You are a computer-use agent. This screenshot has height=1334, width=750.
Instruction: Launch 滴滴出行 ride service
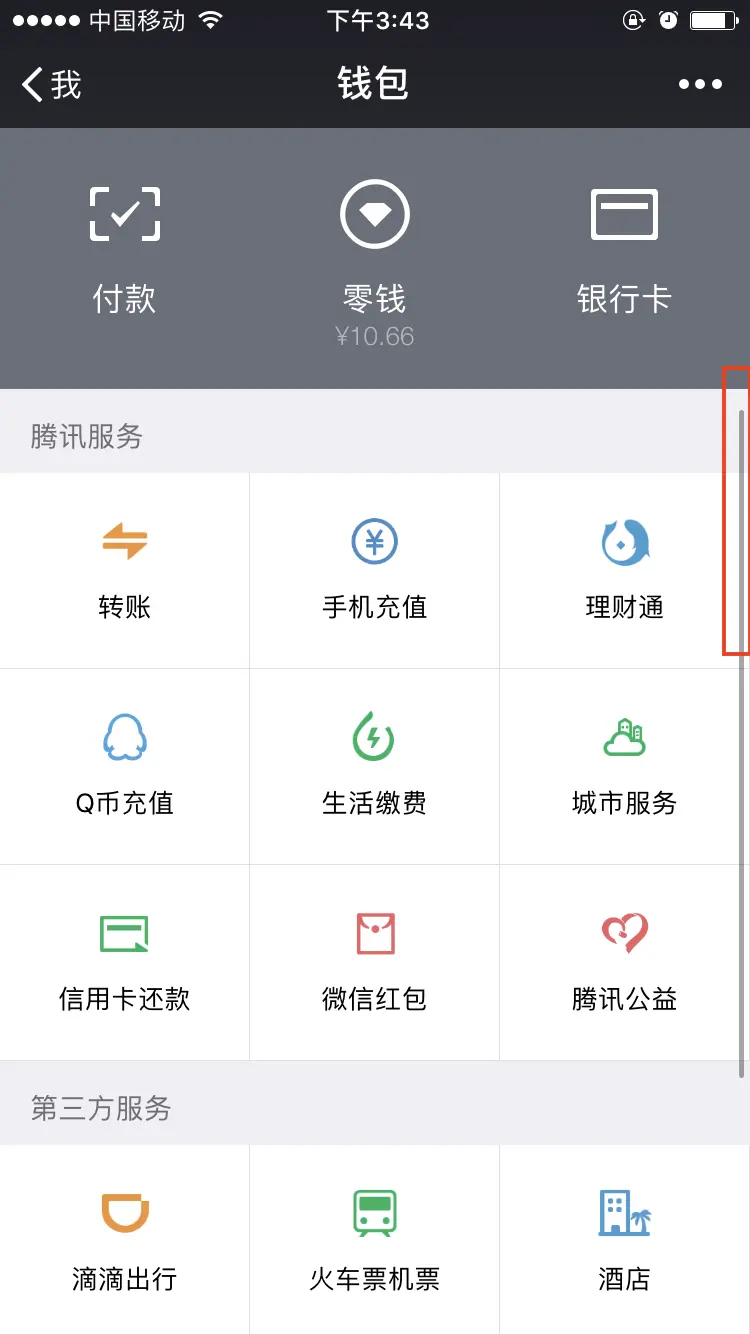tap(124, 1240)
